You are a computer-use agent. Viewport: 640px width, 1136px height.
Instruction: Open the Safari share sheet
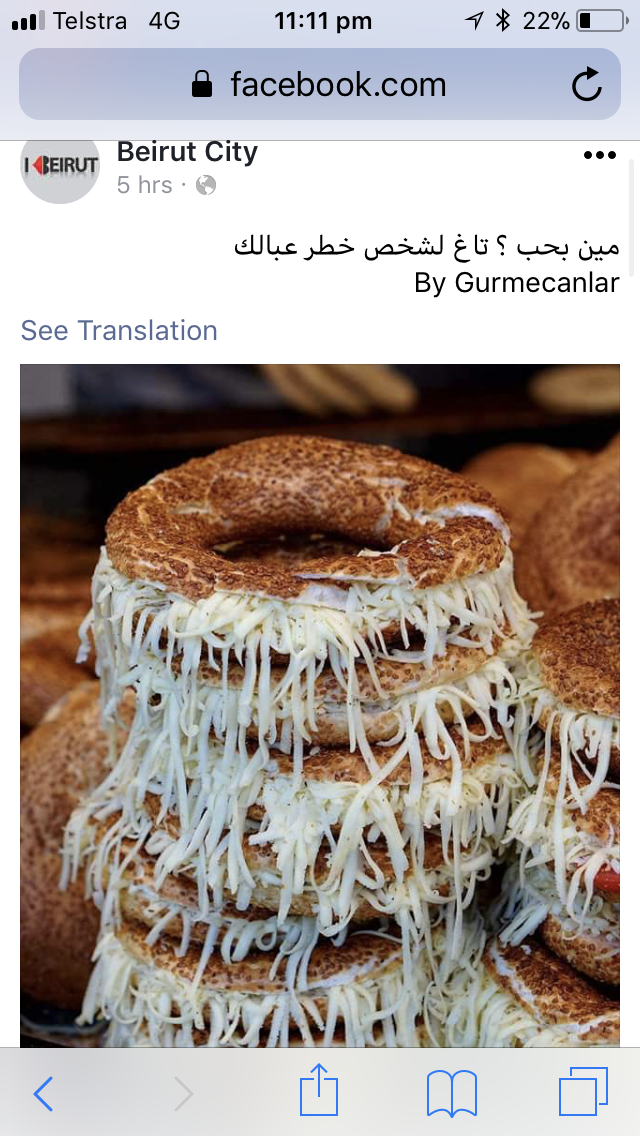coord(320,1090)
